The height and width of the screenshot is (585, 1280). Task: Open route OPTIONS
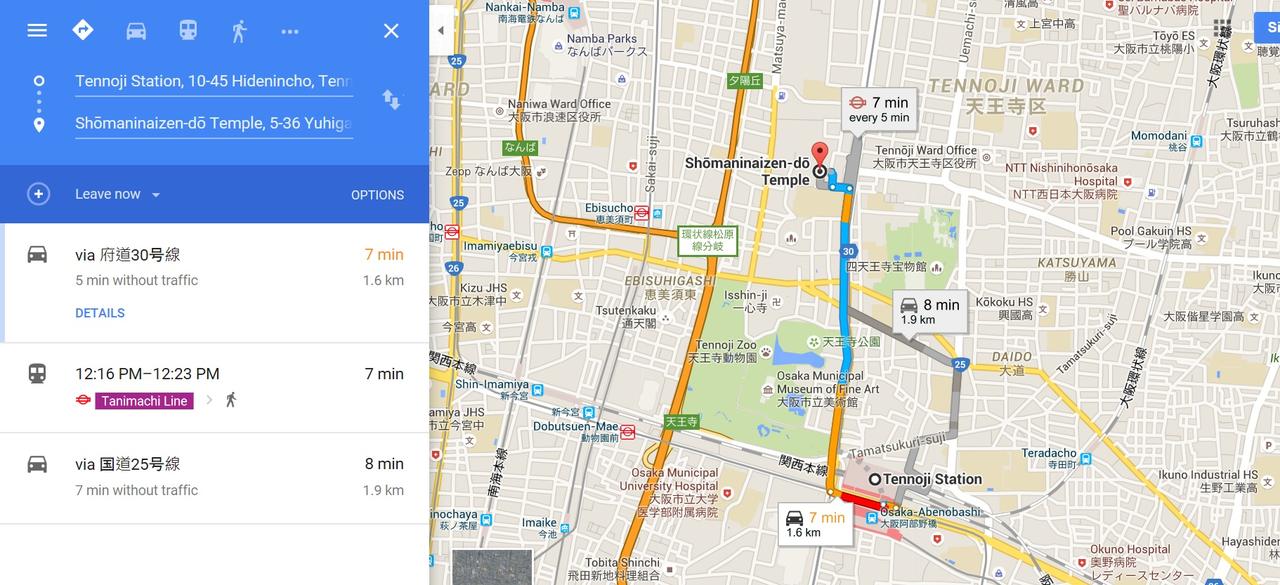[377, 195]
